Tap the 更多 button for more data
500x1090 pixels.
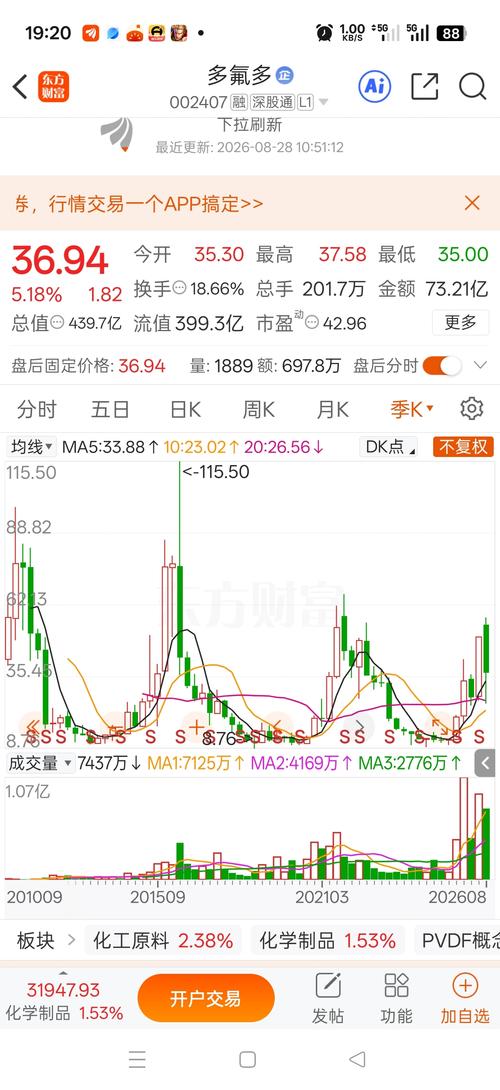(460, 323)
